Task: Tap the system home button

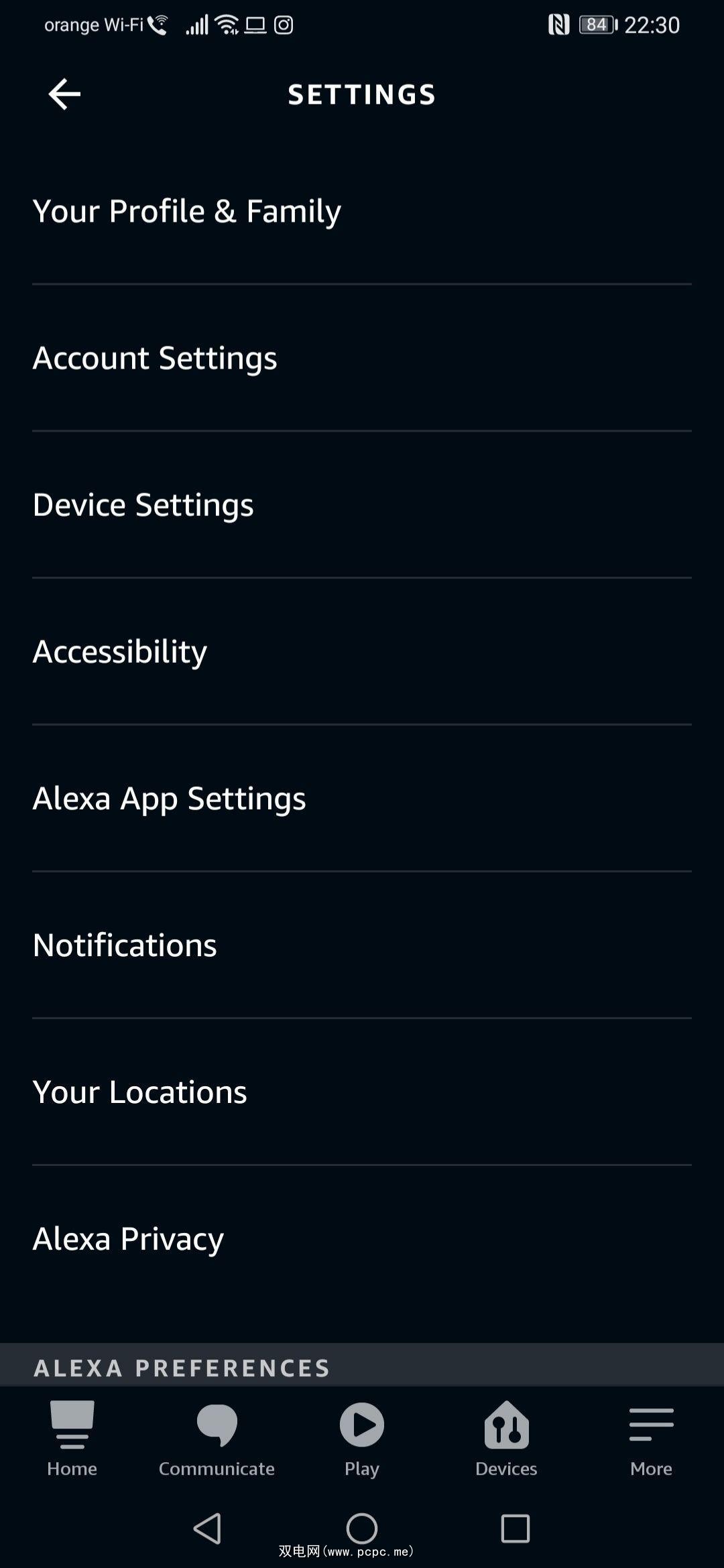Action: pyautogui.click(x=362, y=1528)
